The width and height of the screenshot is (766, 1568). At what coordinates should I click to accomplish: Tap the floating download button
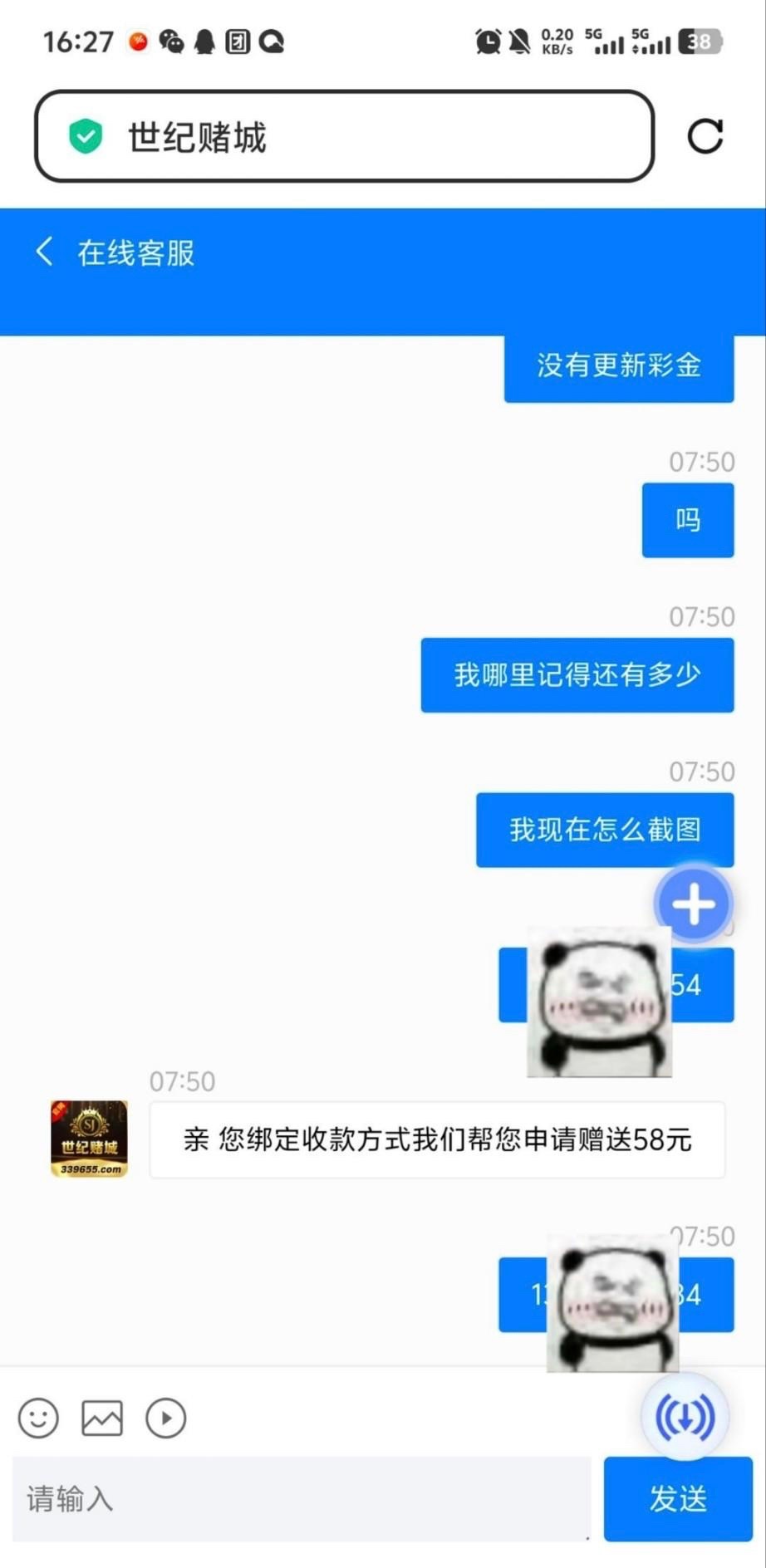(x=685, y=1416)
